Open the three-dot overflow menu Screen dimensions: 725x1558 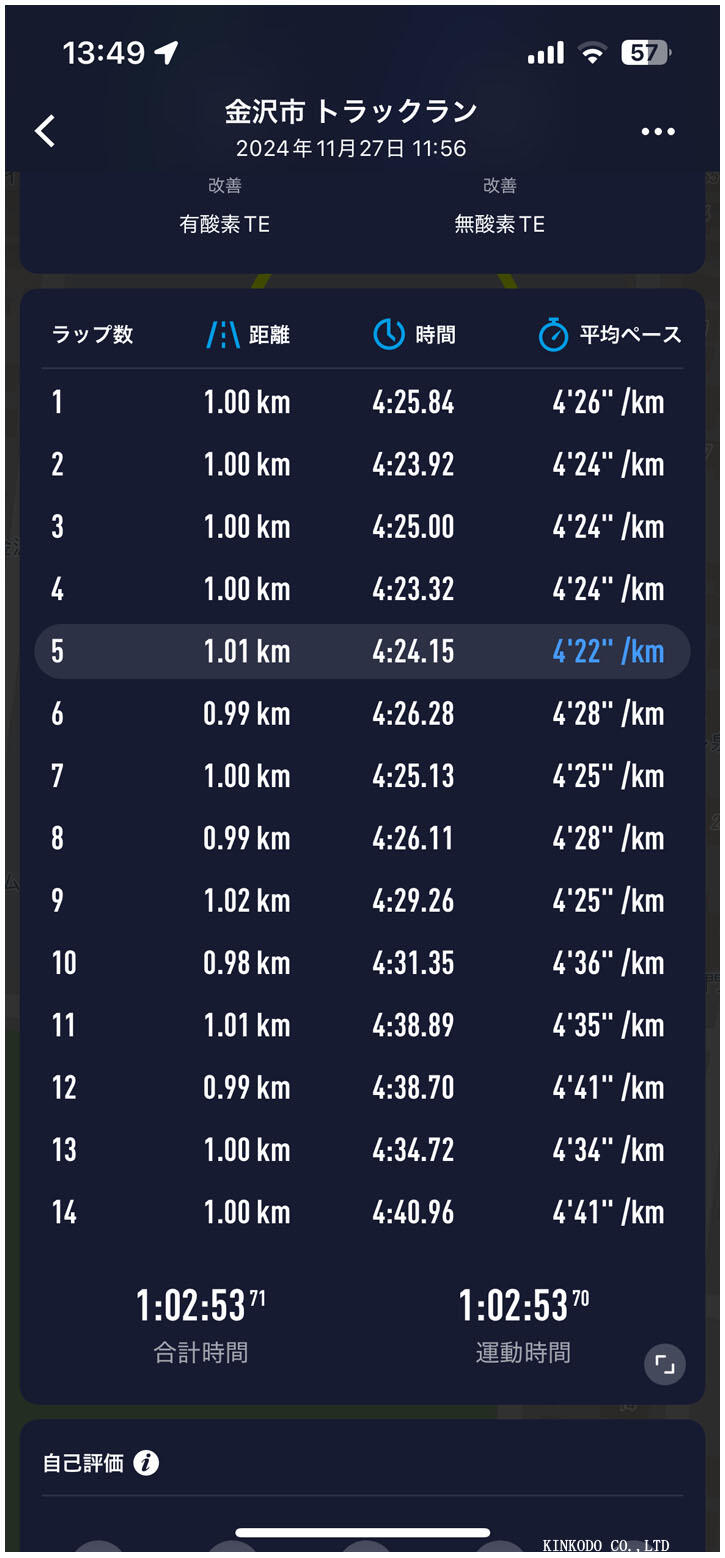click(658, 131)
